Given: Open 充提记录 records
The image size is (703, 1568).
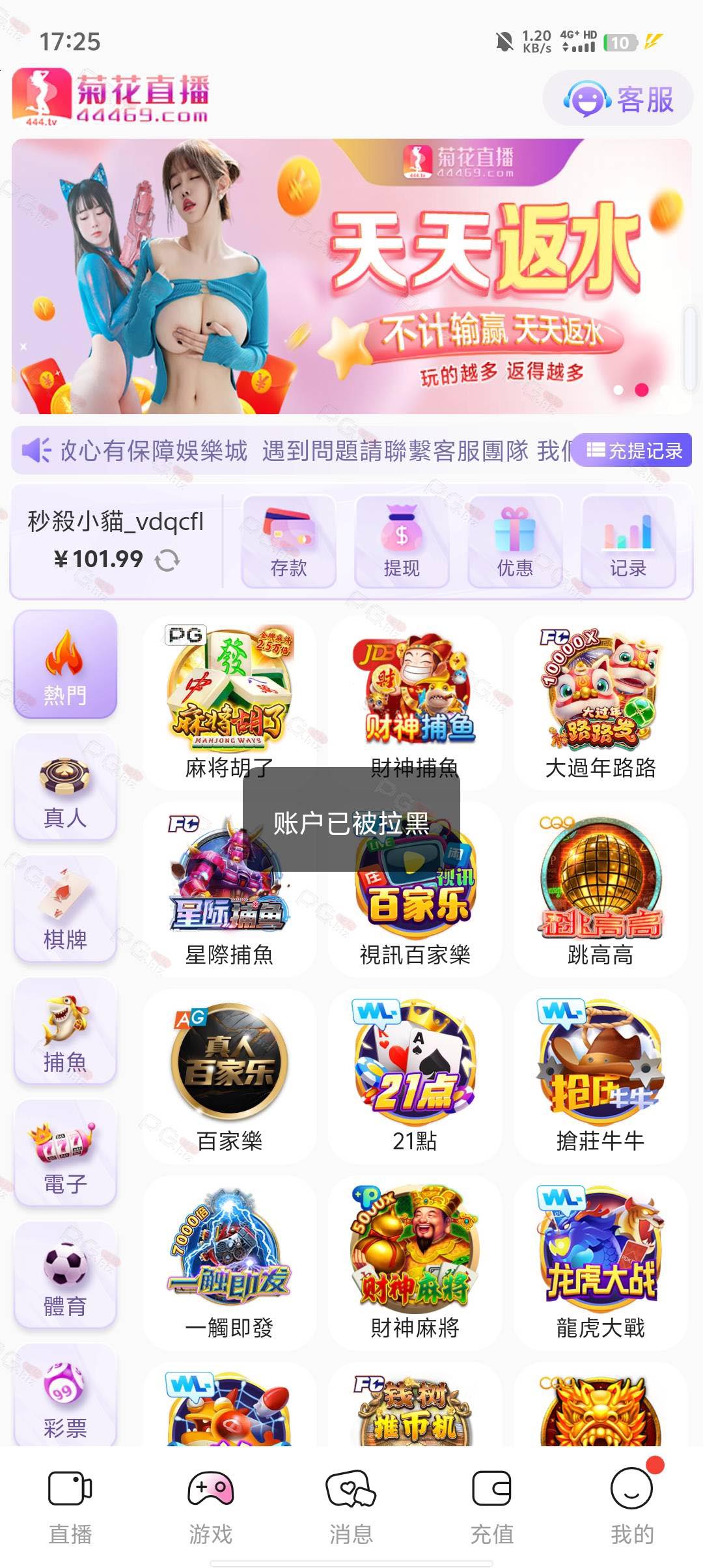Looking at the screenshot, I should (634, 451).
